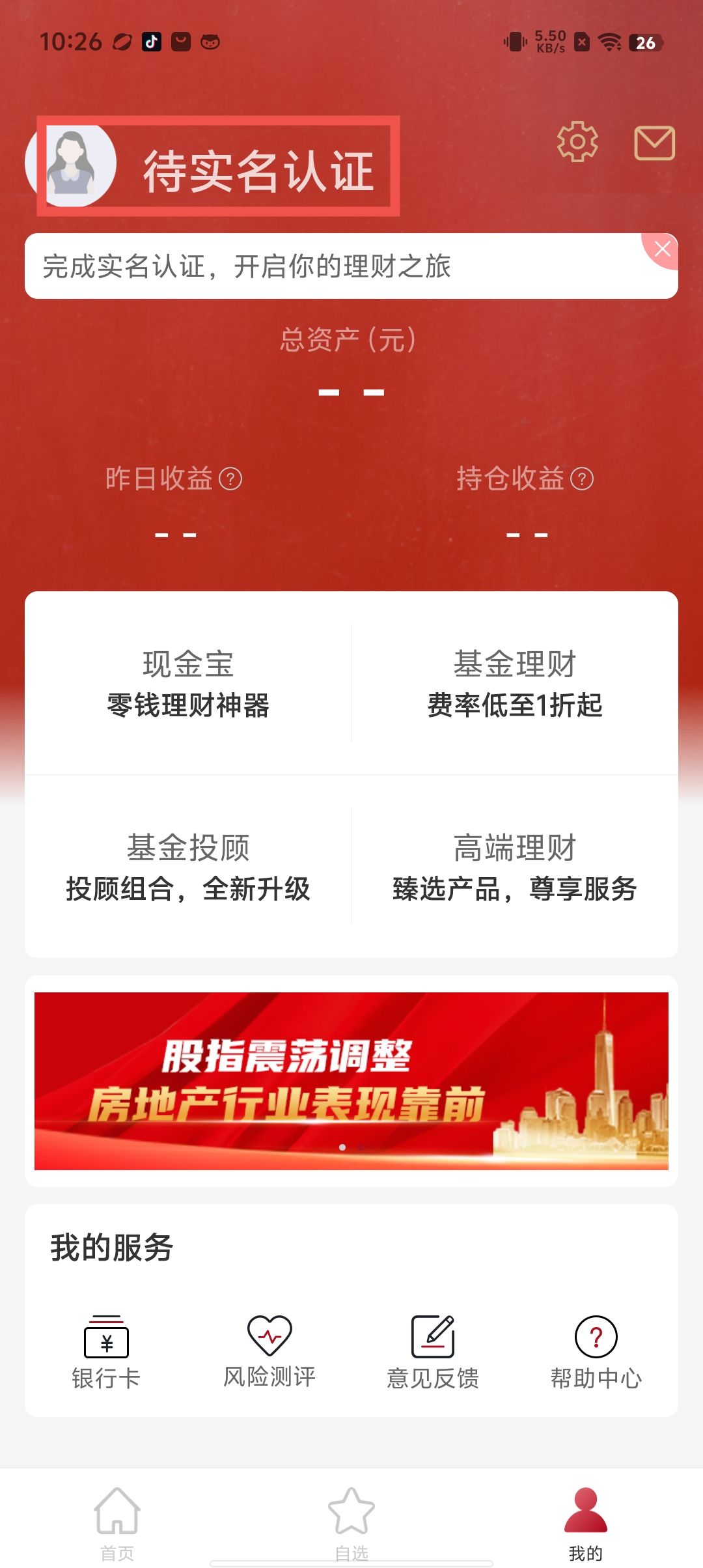Screen dimensions: 703x1568
Task: Open the messages envelope icon
Action: [x=654, y=143]
